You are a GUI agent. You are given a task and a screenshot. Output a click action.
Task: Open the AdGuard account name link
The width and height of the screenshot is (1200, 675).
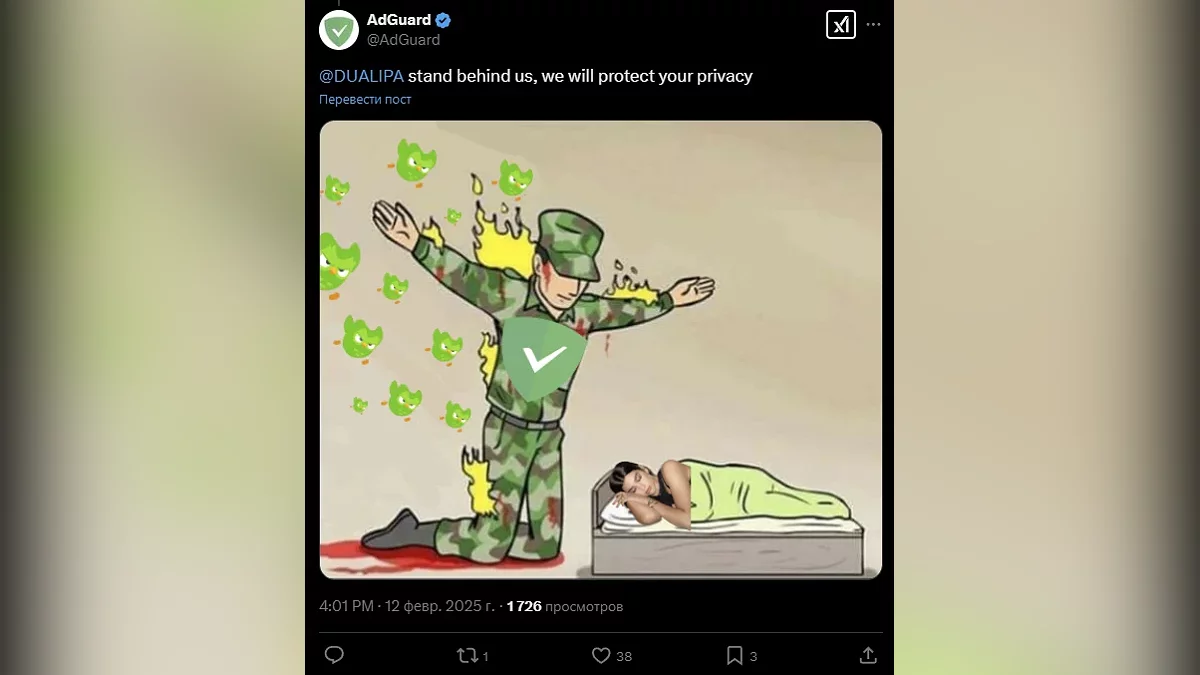coord(399,20)
